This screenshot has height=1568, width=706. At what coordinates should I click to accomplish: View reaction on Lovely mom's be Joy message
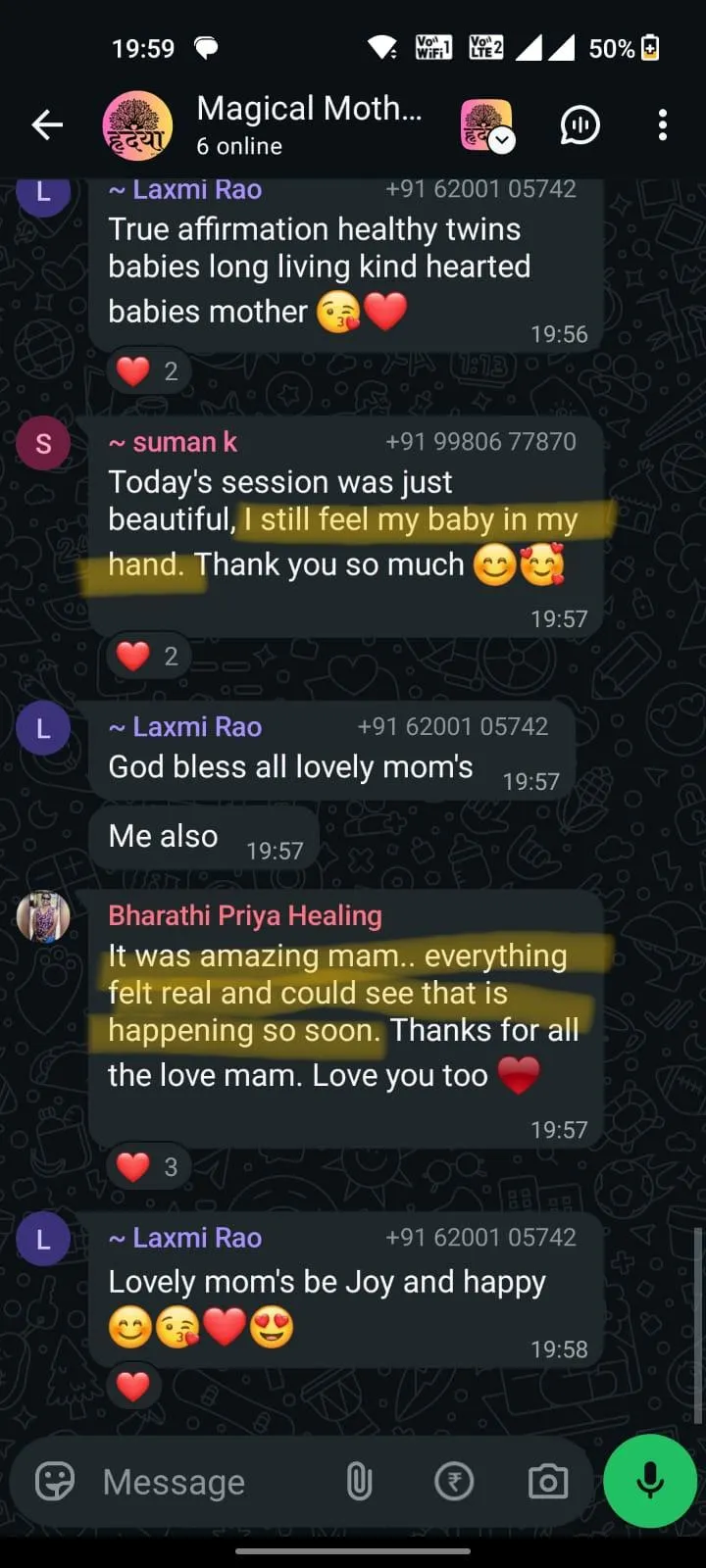[133, 1386]
